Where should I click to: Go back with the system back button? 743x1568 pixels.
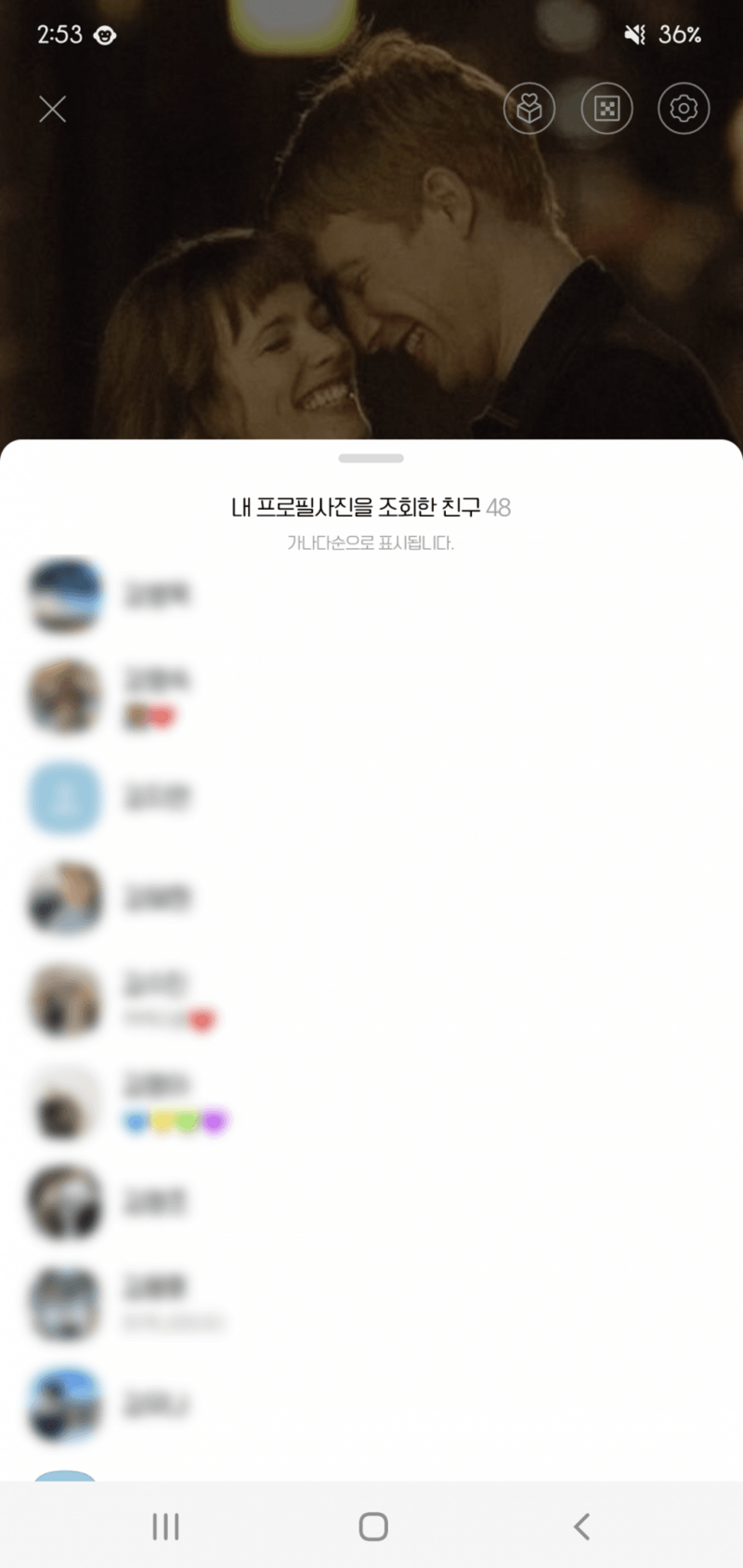[x=581, y=1526]
